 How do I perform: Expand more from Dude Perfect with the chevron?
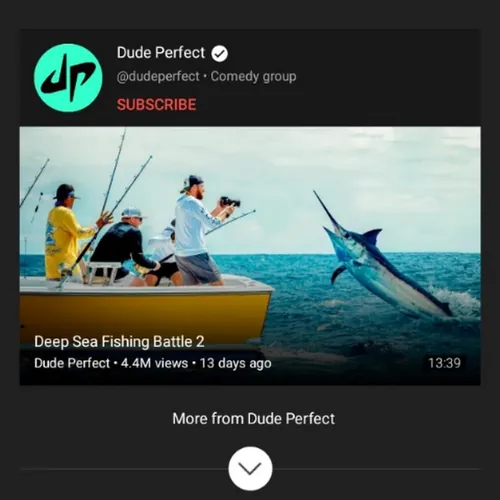(250, 468)
